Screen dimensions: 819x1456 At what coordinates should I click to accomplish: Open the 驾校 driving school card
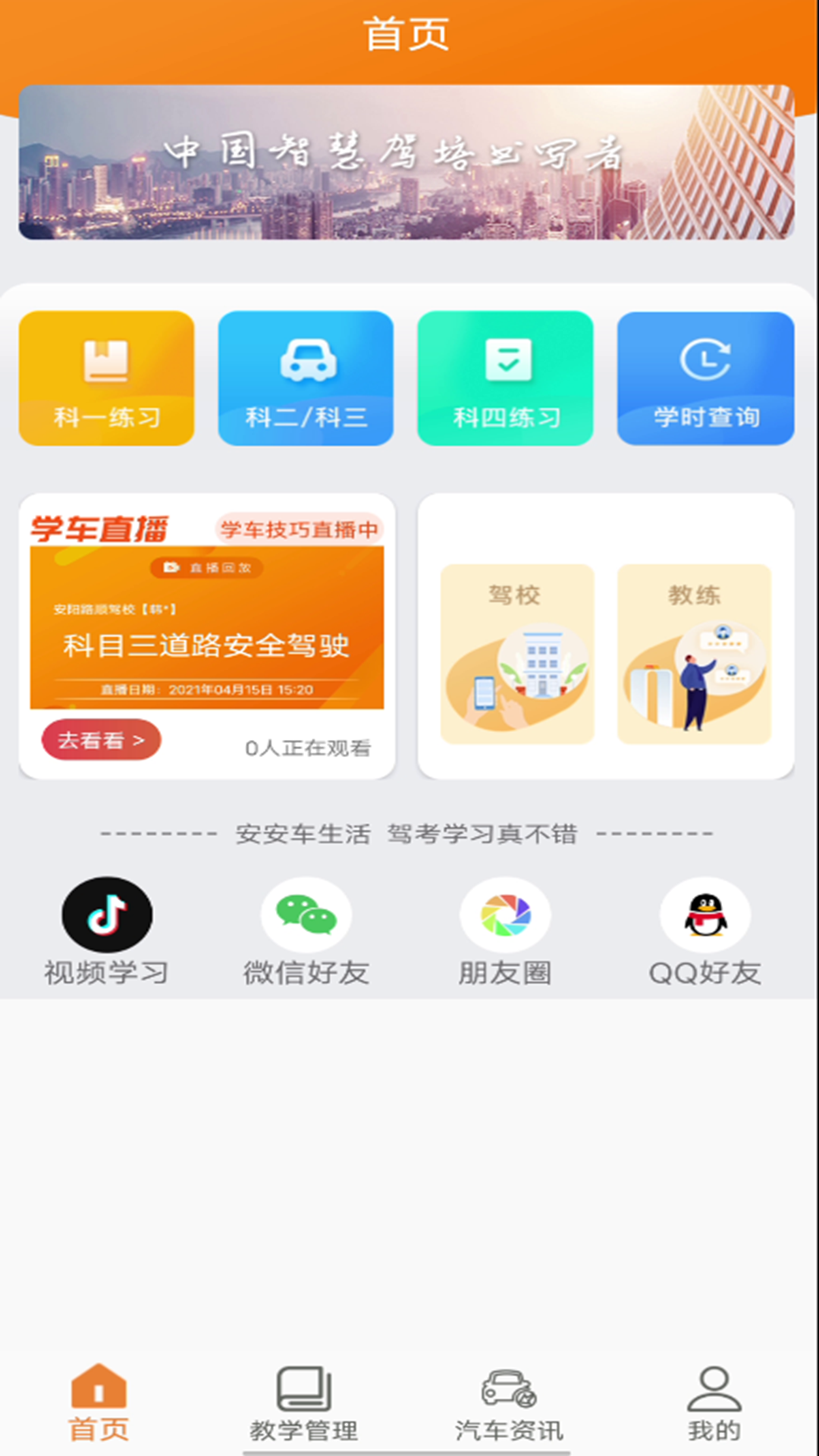[517, 654]
